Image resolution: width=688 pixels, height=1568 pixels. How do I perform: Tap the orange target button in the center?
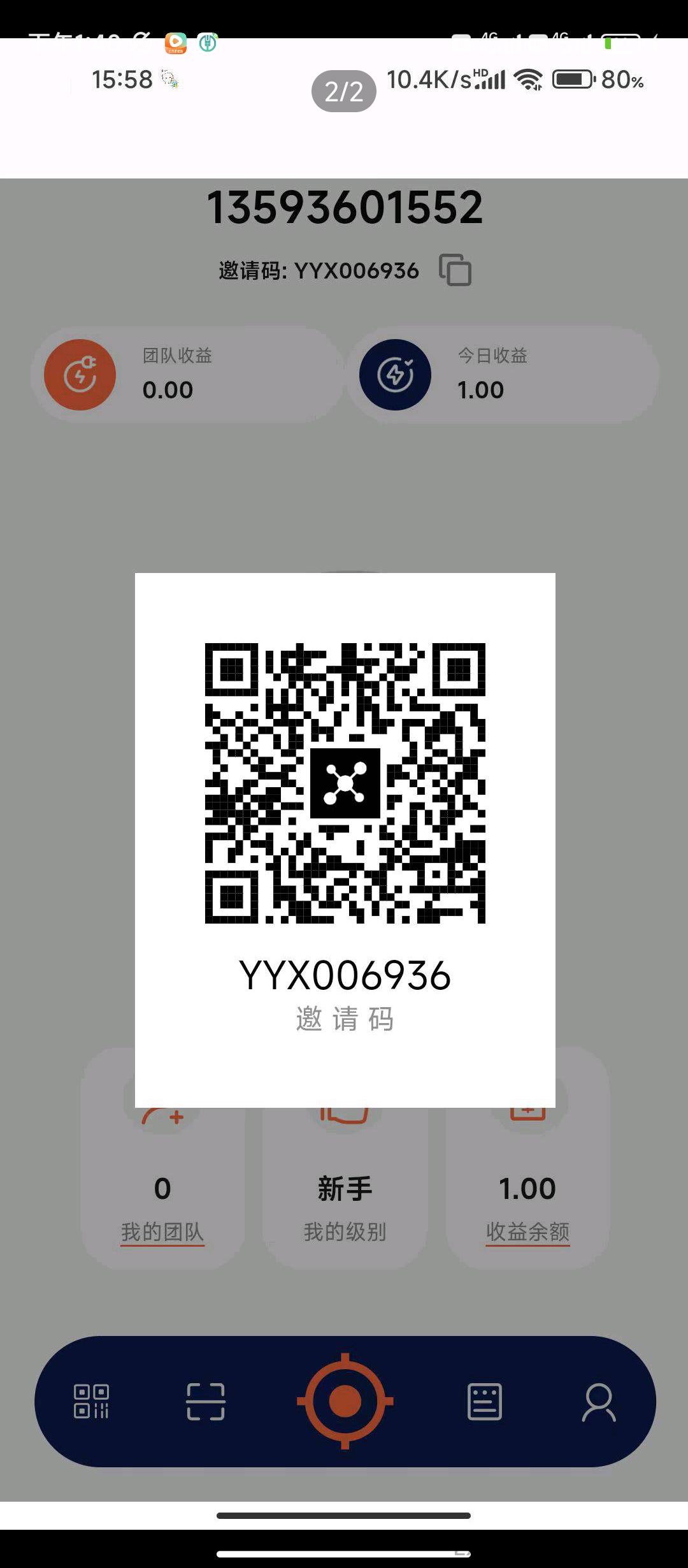[345, 1401]
